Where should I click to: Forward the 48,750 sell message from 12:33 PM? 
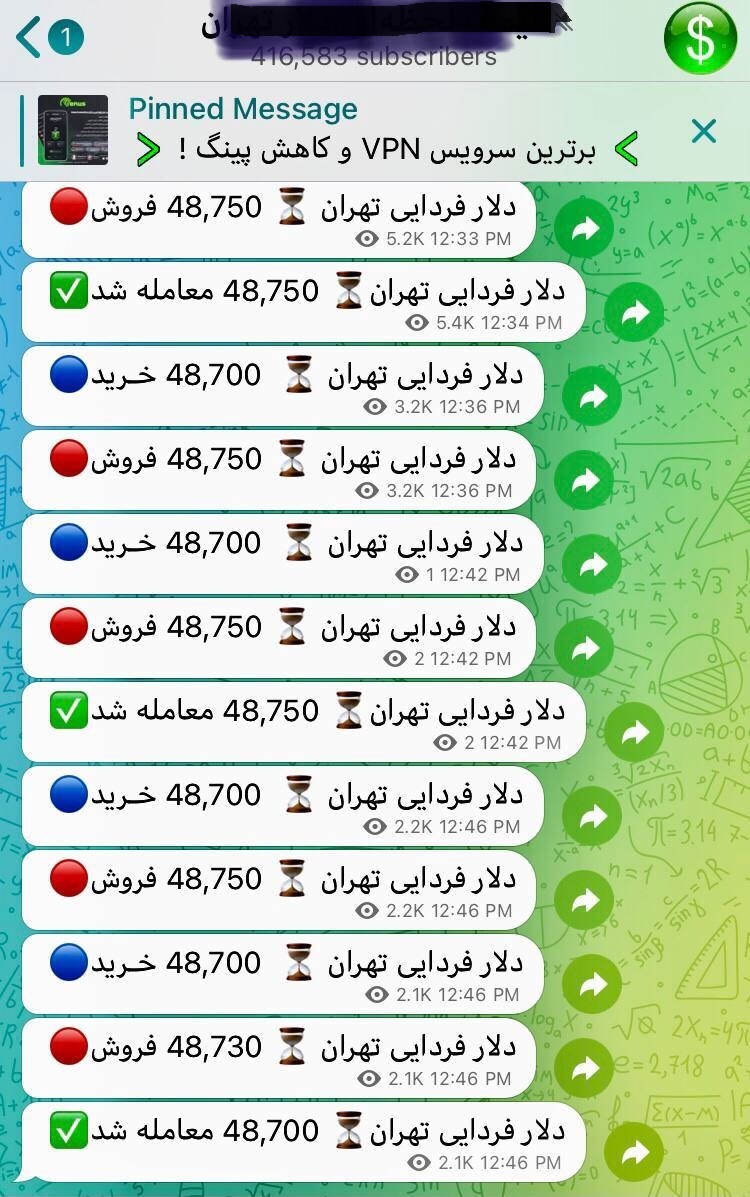pyautogui.click(x=586, y=230)
